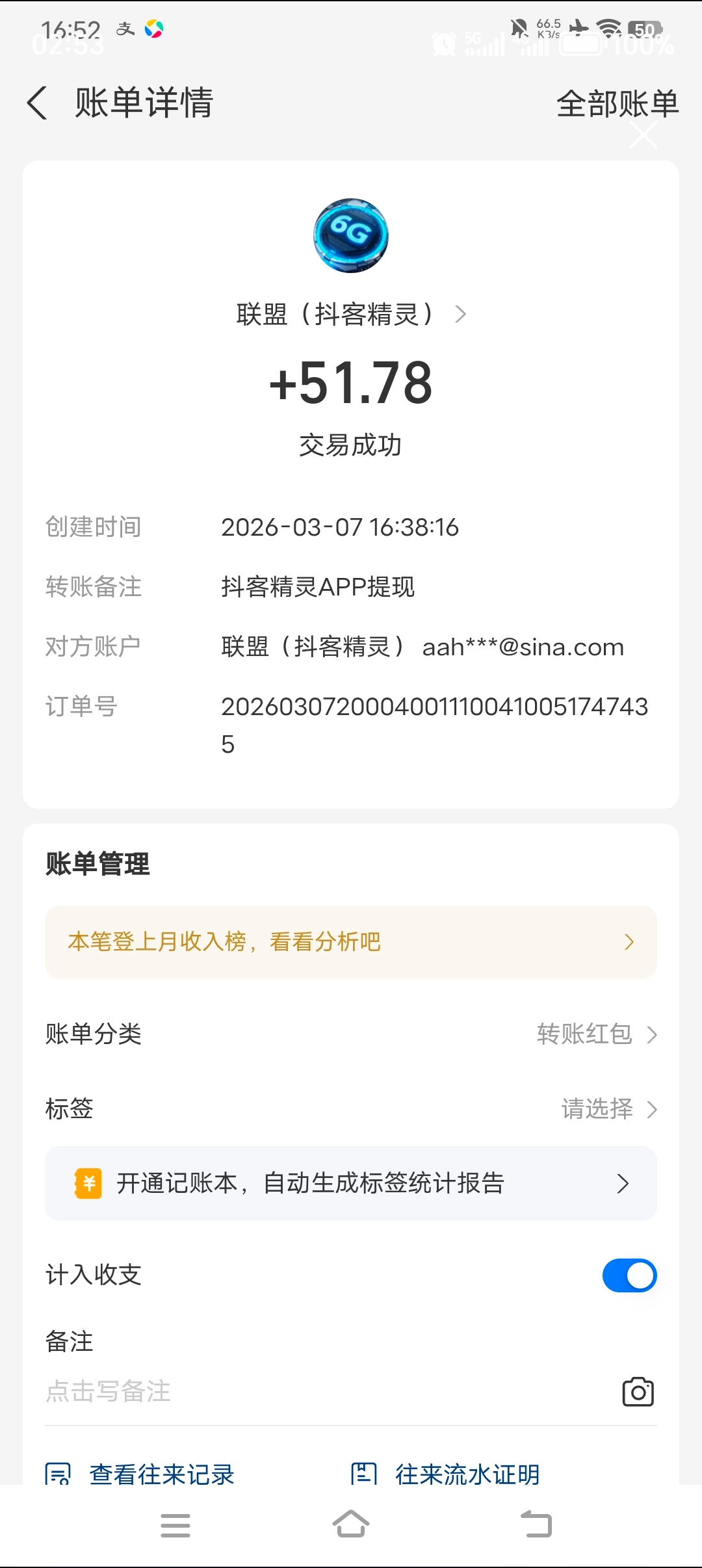The width and height of the screenshot is (702, 1568).
Task: Open the monthly income ranking analysis banner
Action: coord(350,942)
